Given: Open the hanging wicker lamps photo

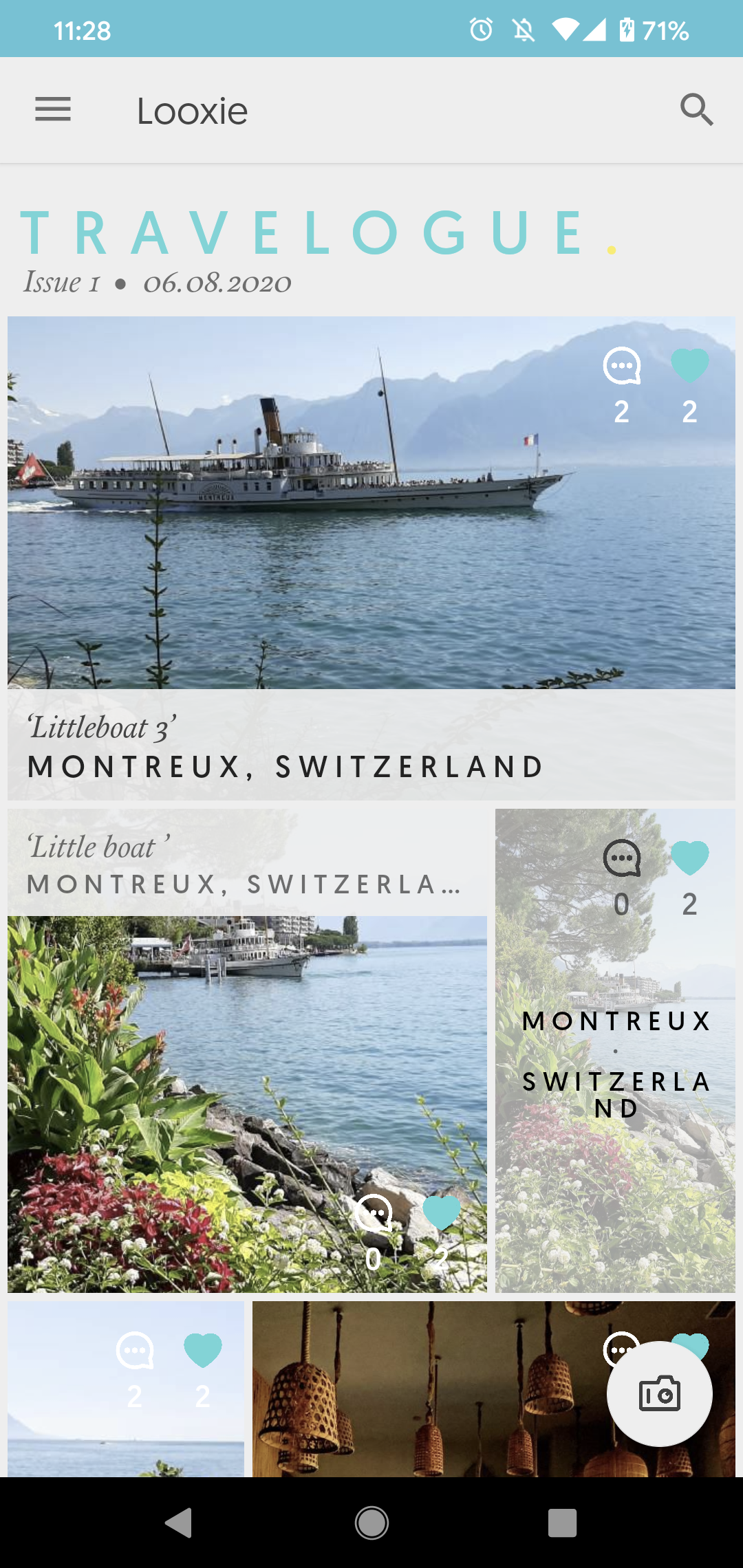Looking at the screenshot, I should pos(427,1396).
